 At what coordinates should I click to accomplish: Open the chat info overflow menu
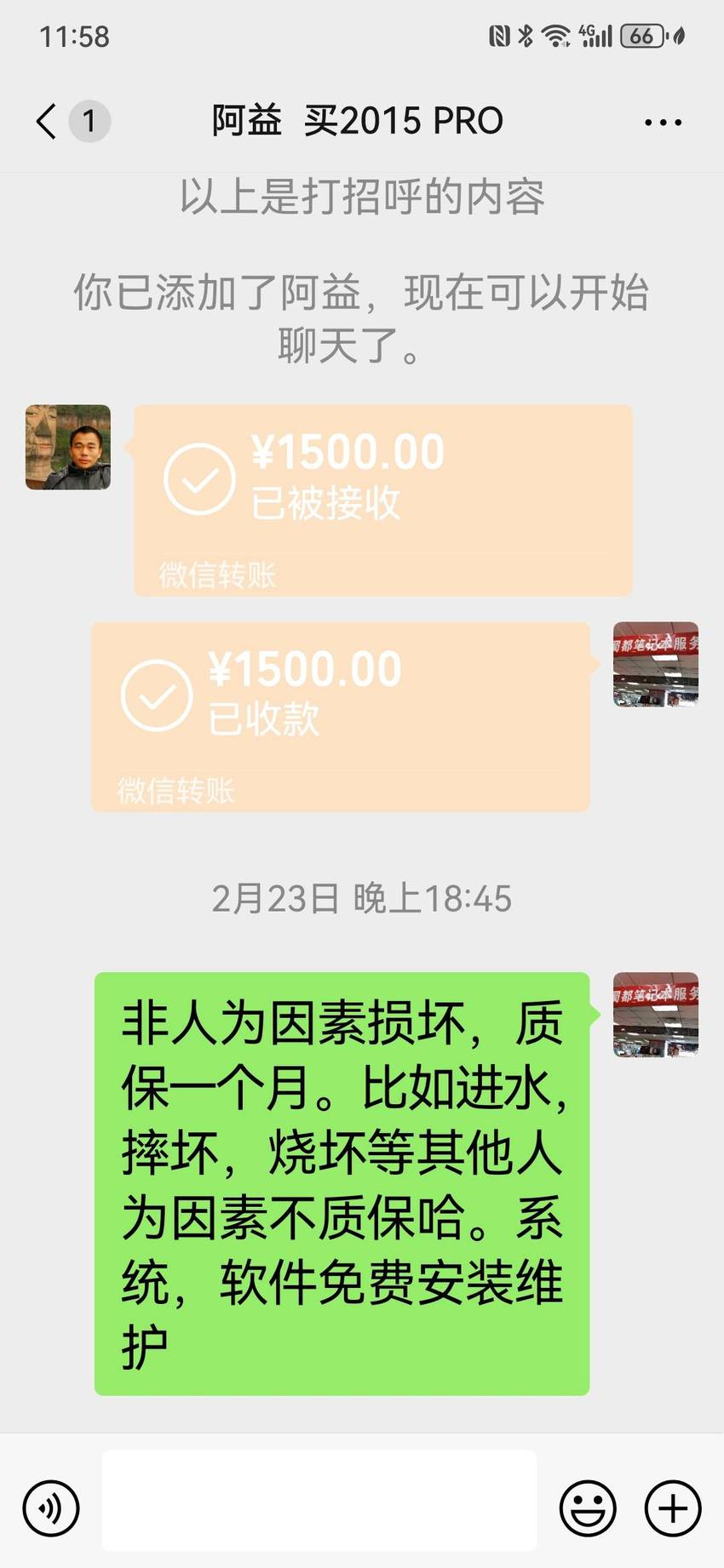click(663, 122)
